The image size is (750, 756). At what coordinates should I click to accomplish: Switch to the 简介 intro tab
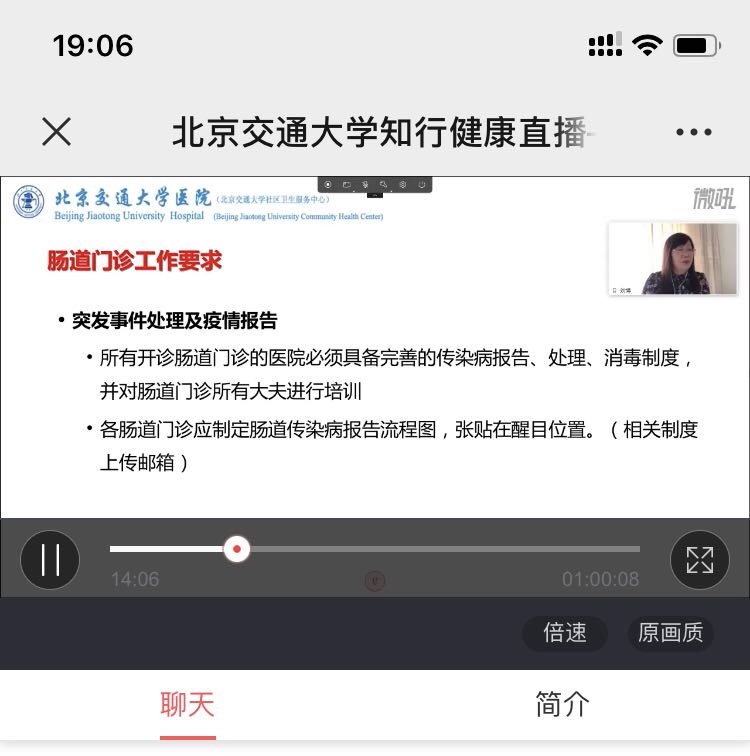point(562,704)
